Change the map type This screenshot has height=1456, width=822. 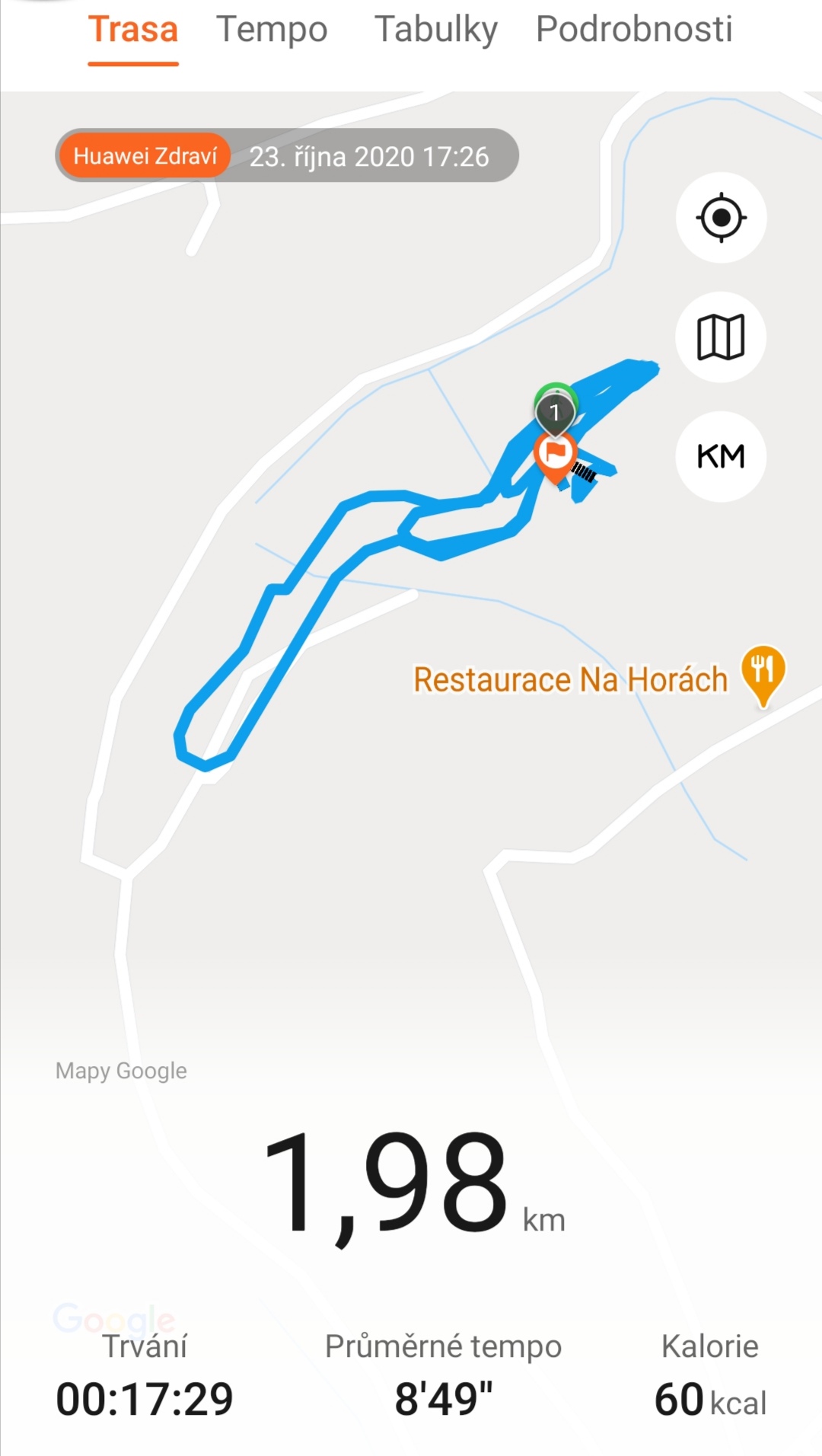click(x=721, y=337)
